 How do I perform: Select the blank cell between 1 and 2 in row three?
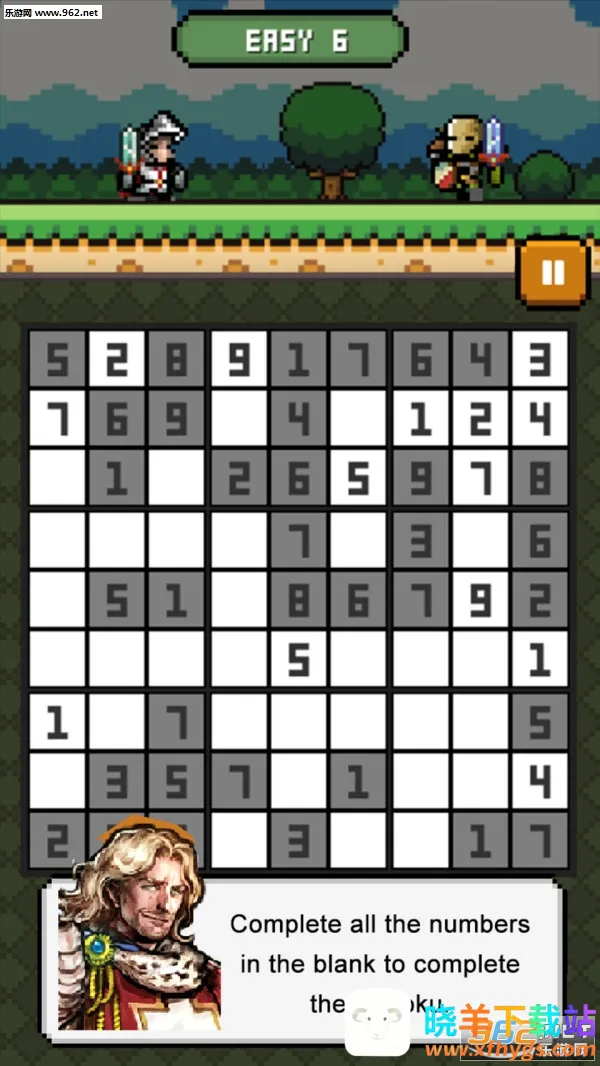[176, 477]
